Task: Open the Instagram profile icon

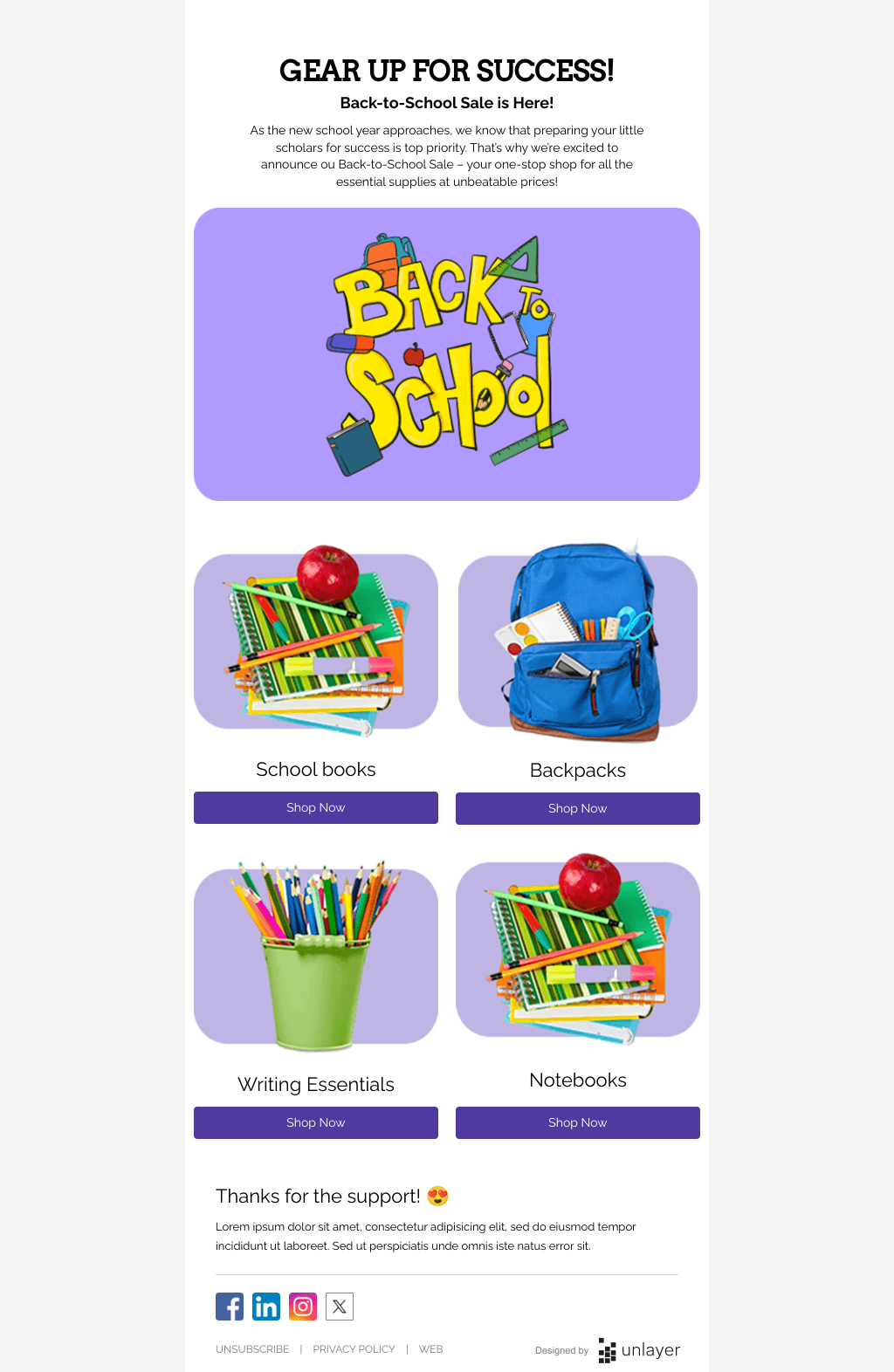Action: [303, 1307]
